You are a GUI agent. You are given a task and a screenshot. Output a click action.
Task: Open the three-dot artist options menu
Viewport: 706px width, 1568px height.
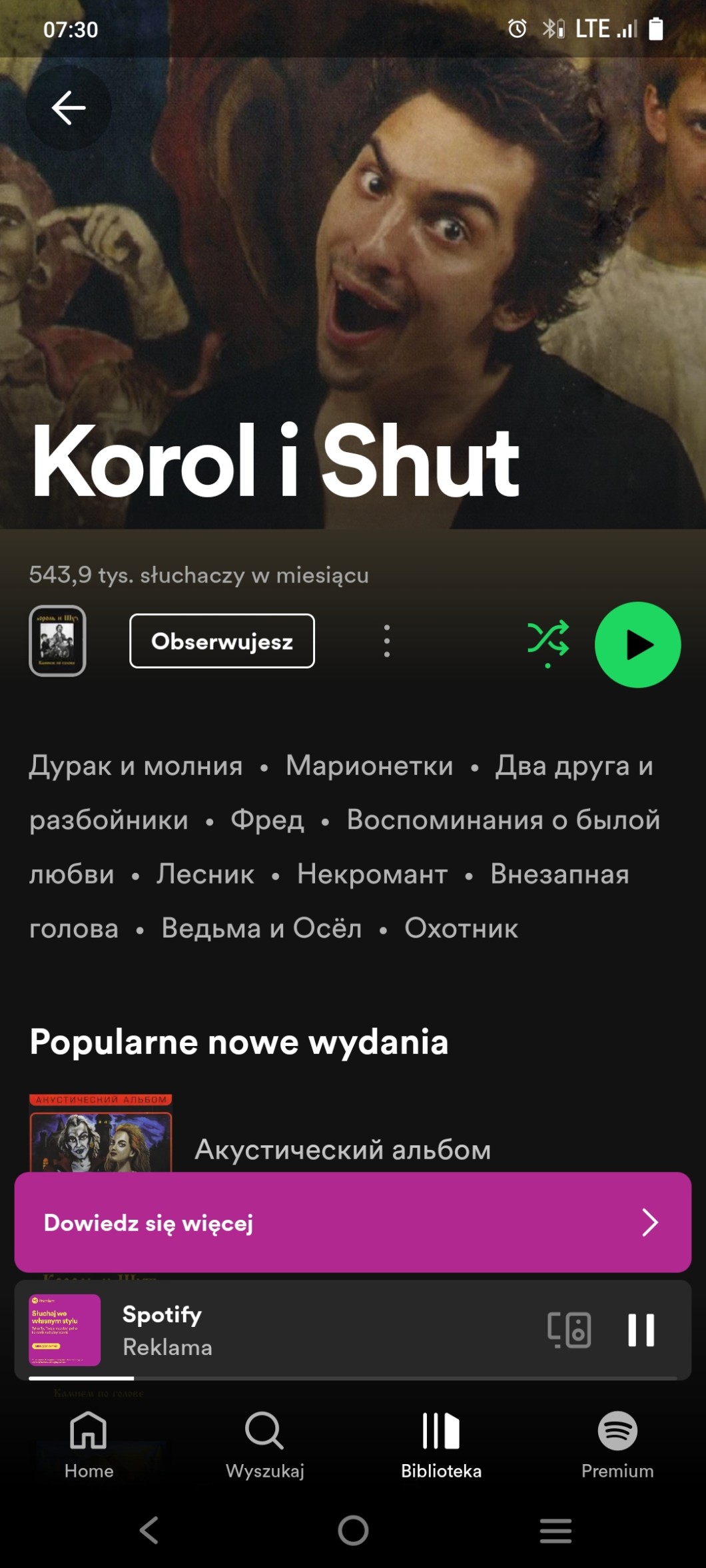pyautogui.click(x=387, y=641)
